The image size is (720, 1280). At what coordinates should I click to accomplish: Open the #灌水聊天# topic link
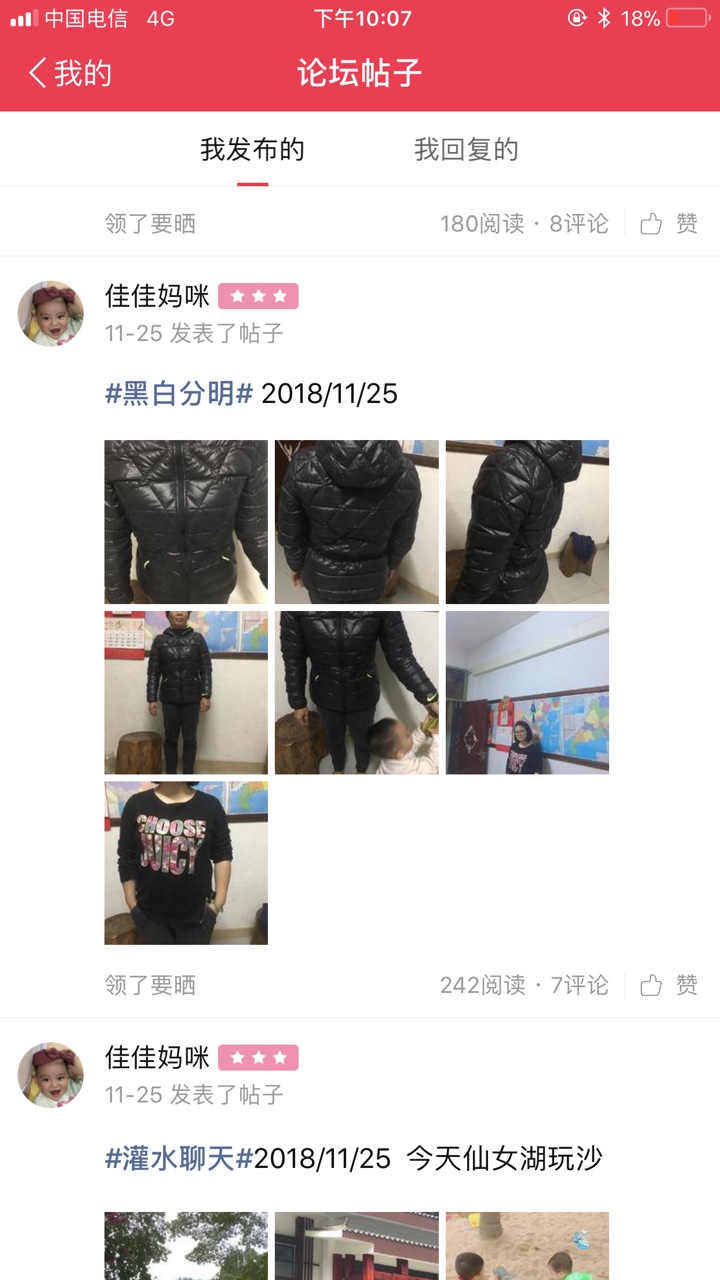coord(179,1159)
